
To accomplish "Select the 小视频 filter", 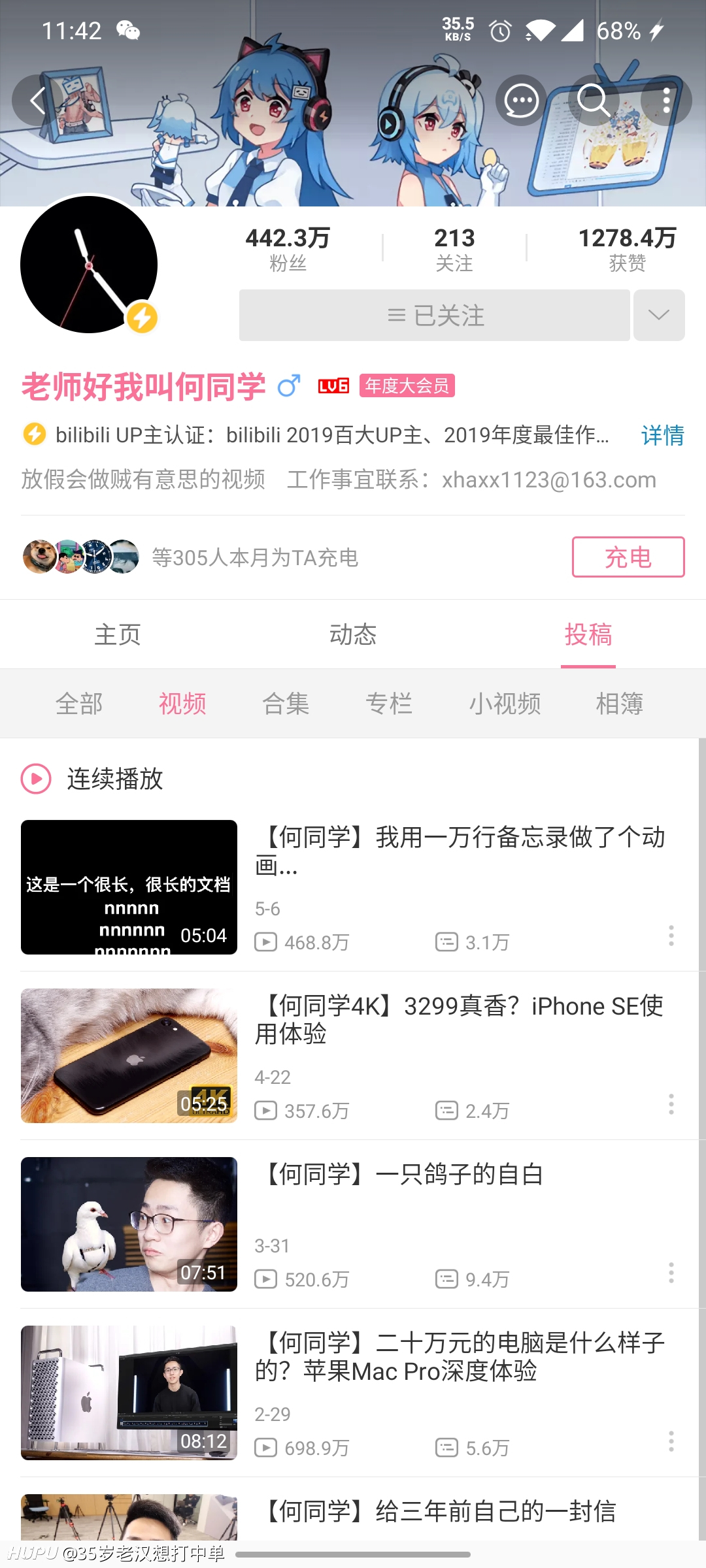I will (505, 704).
